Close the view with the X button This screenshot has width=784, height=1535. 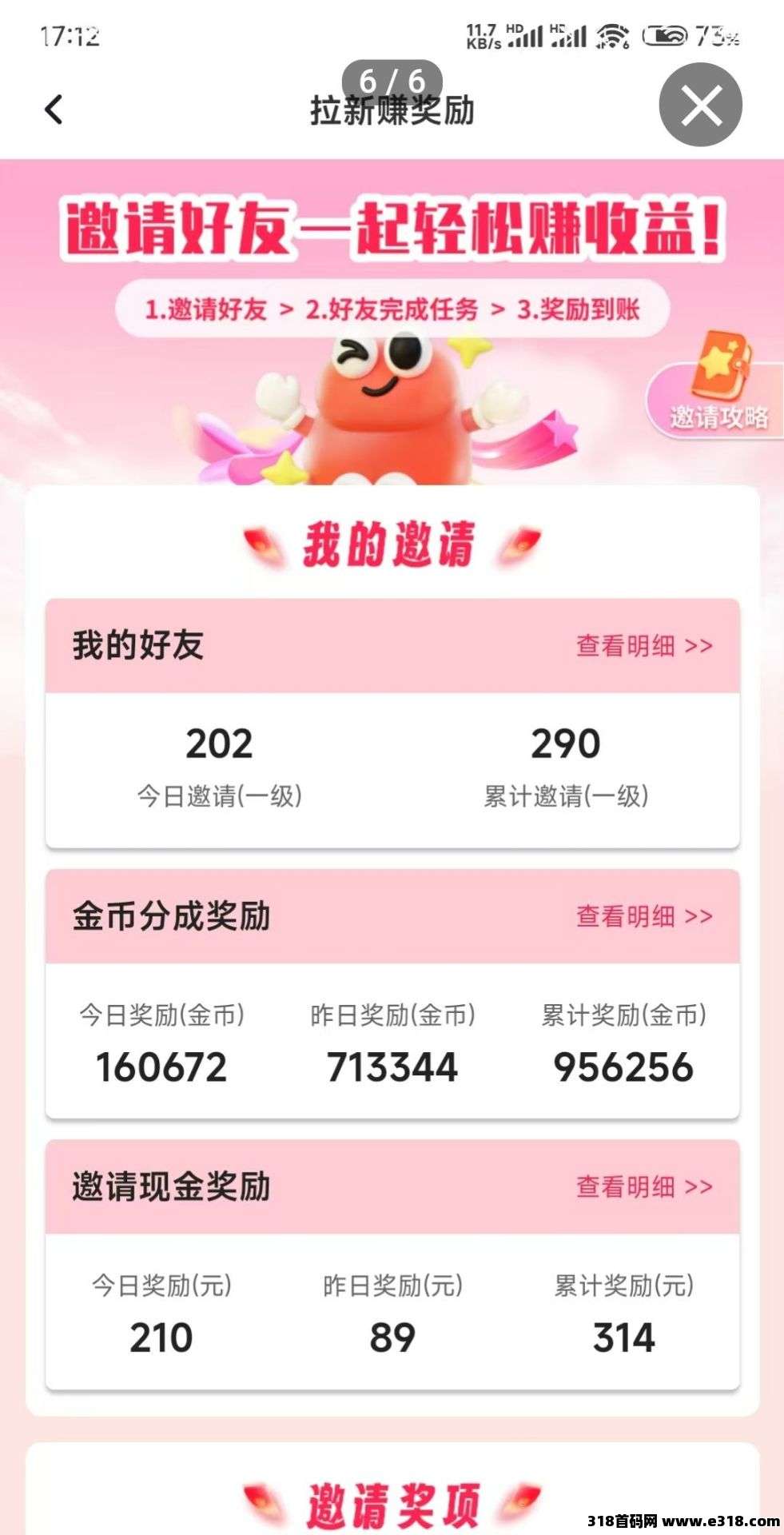click(700, 106)
